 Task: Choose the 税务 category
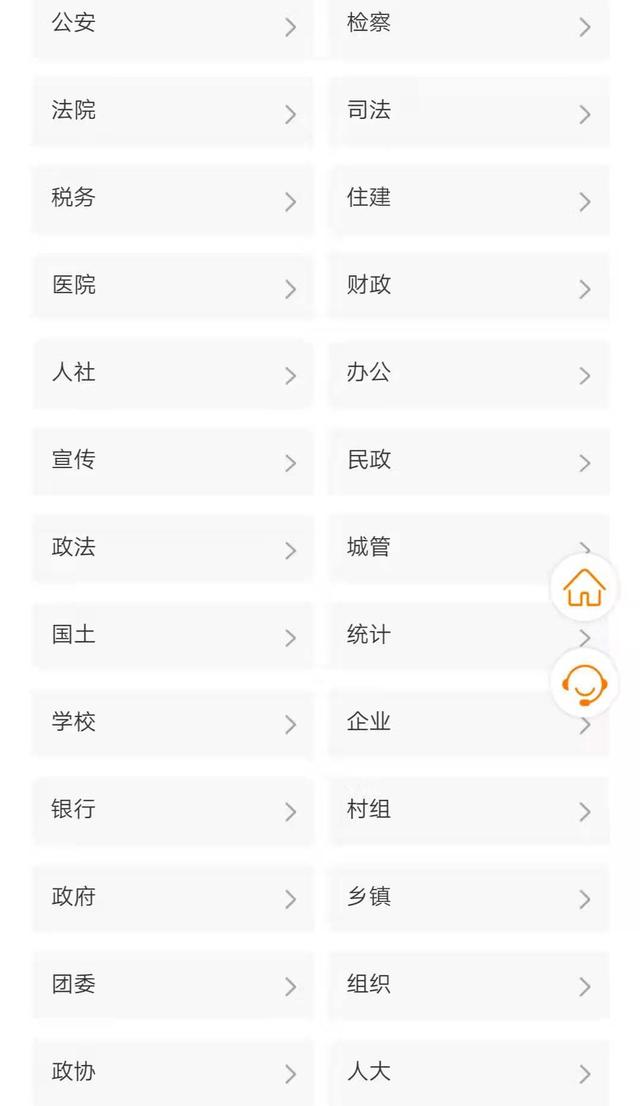click(173, 198)
